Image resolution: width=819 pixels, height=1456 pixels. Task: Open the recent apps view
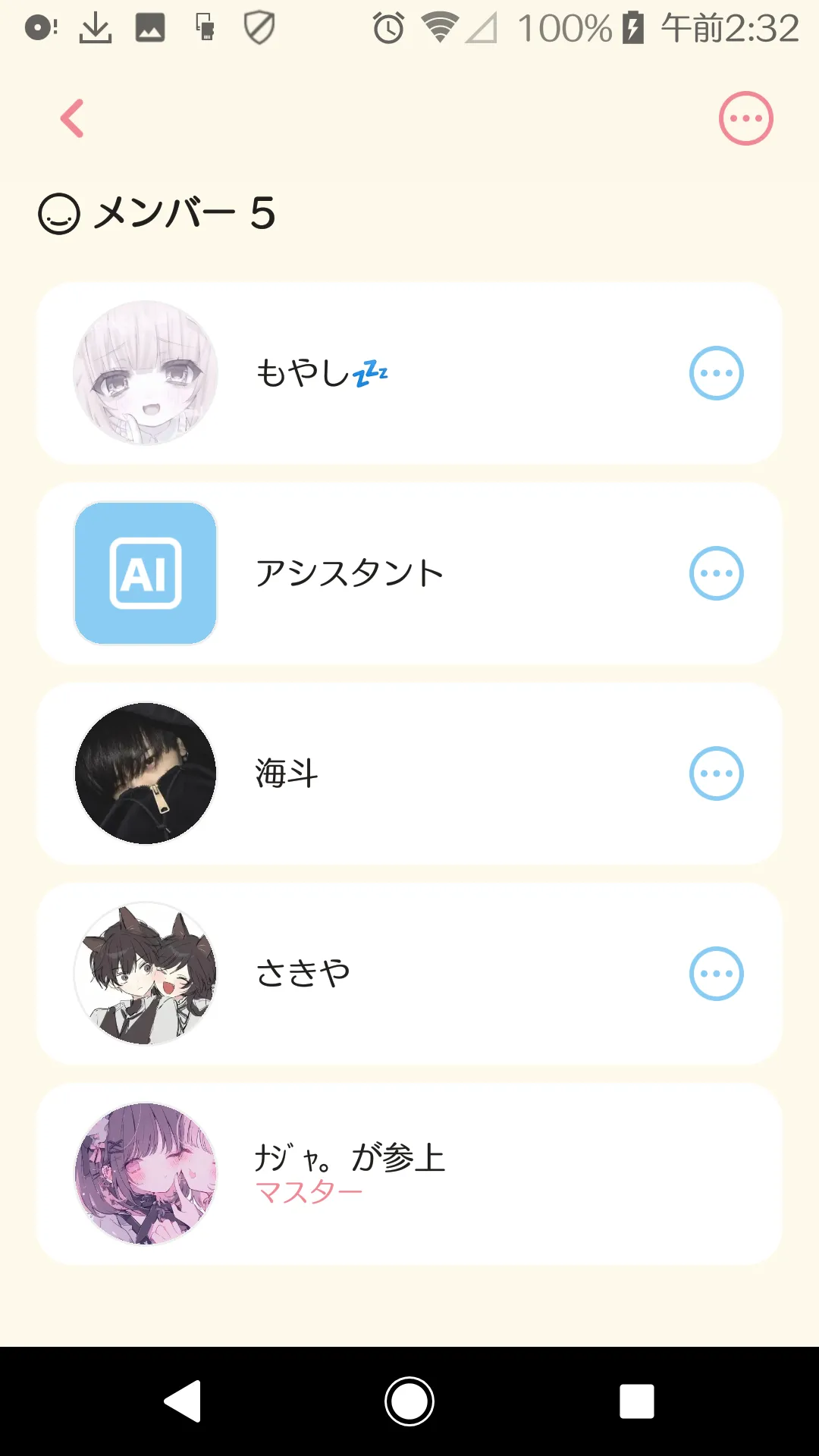click(x=636, y=1401)
